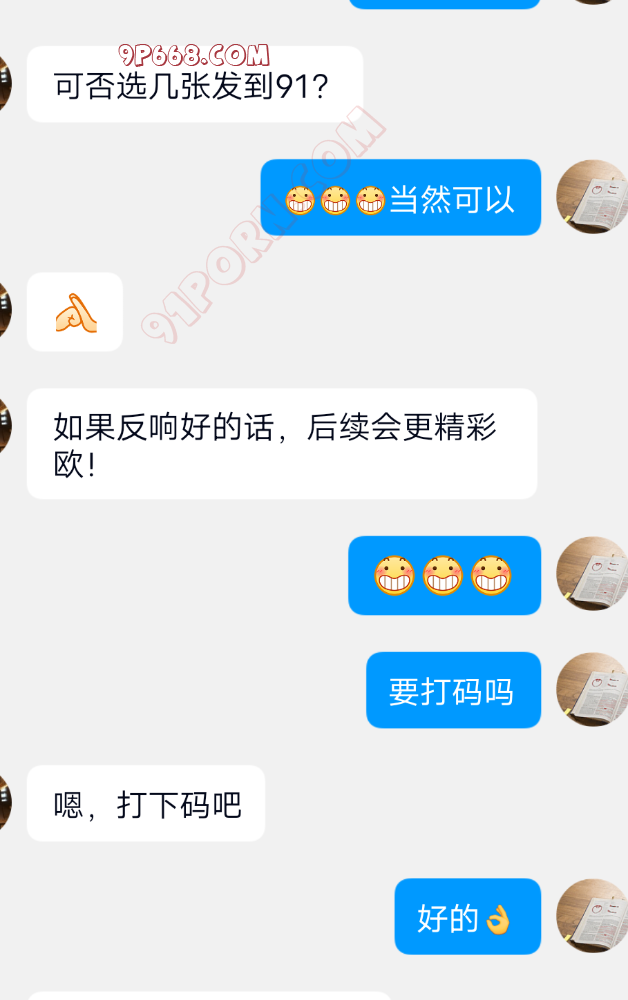Open the avatar next to the 好的 message
Image resolution: width=628 pixels, height=1000 pixels.
coord(592,916)
